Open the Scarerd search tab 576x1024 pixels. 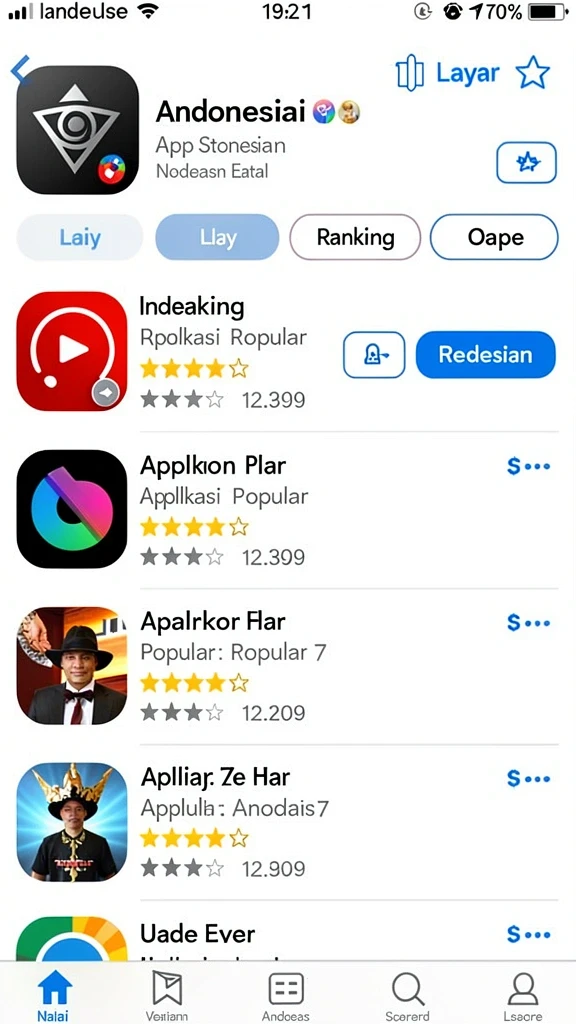(408, 995)
